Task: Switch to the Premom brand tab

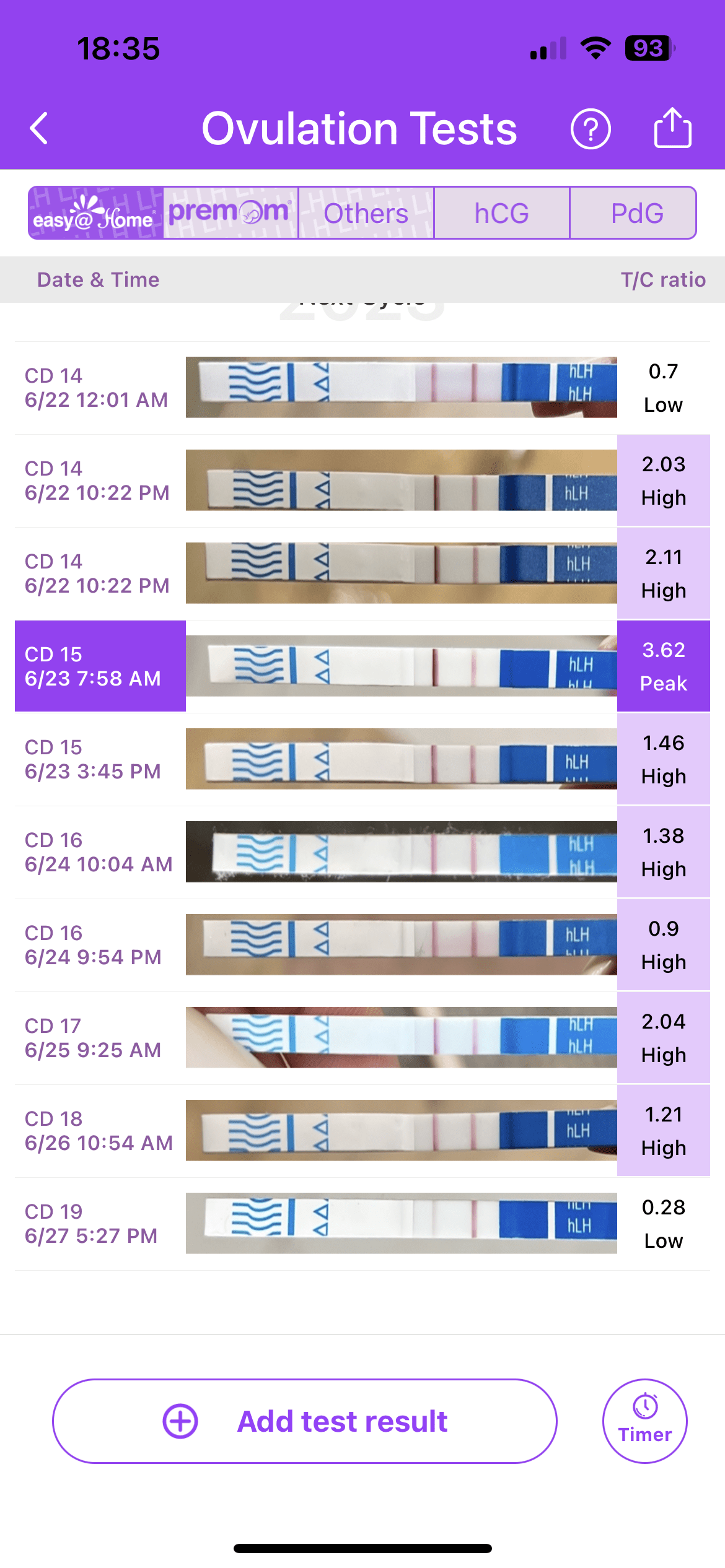Action: [x=231, y=213]
